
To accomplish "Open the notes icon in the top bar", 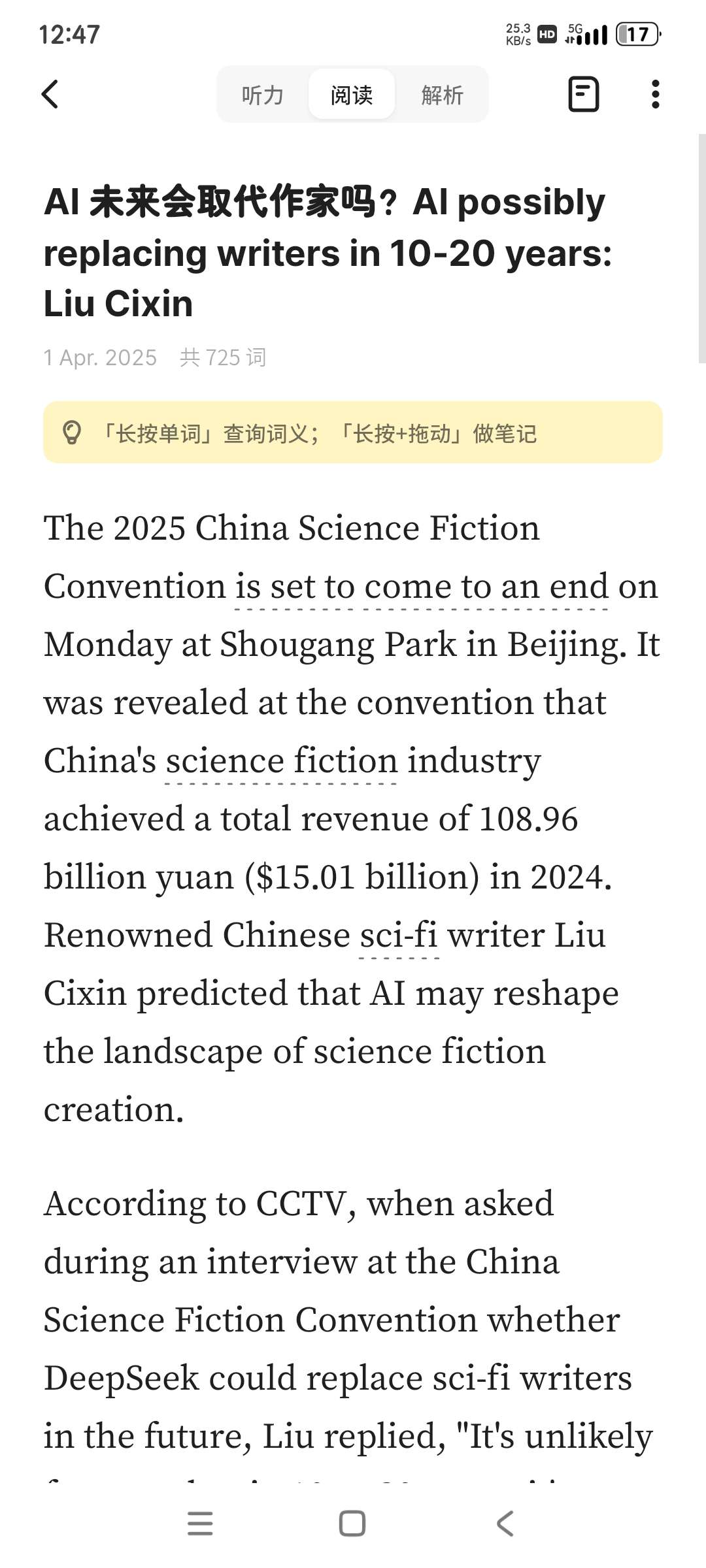I will (x=583, y=94).
